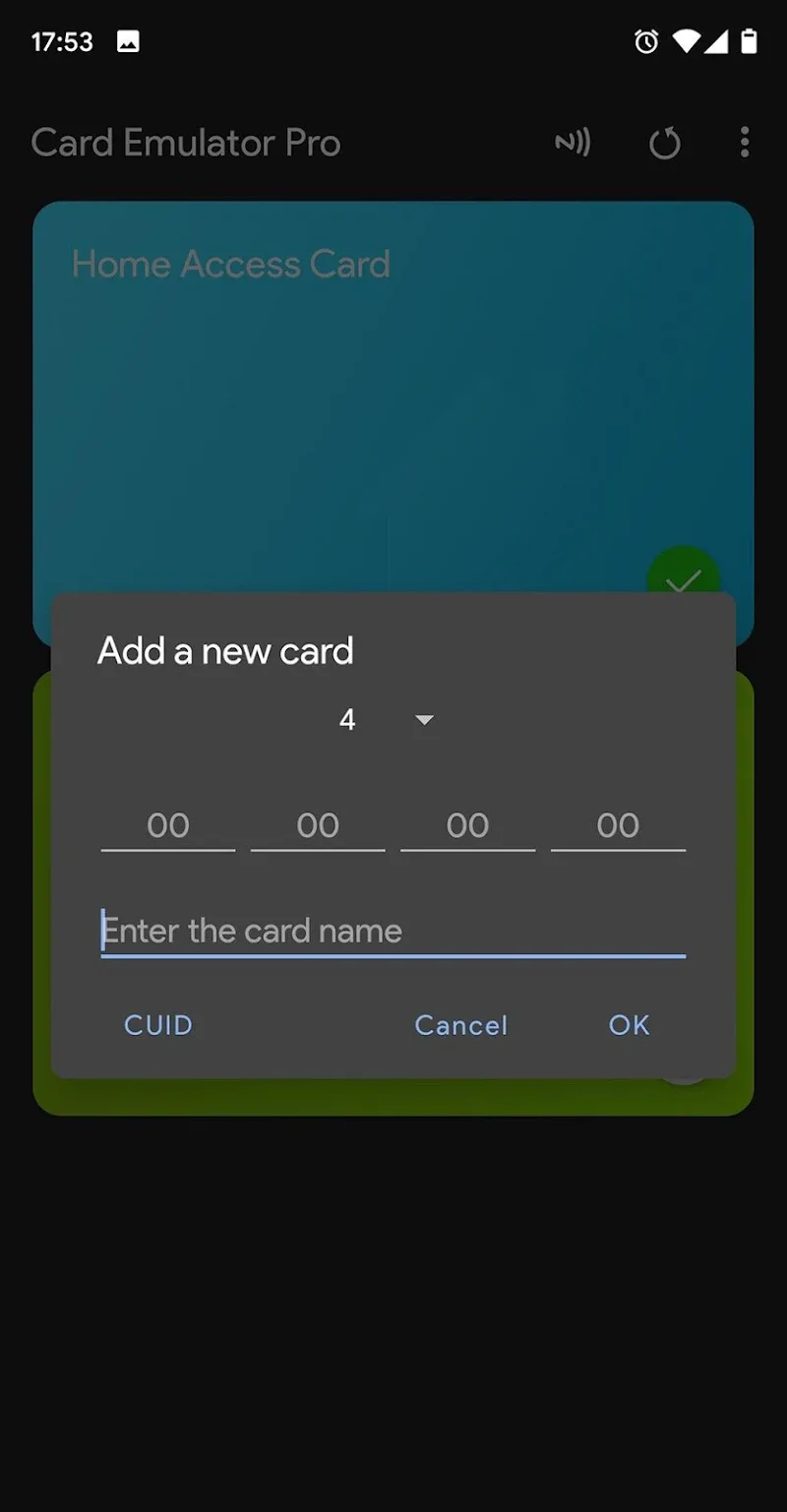Click the first 00 byte field
Viewport: 787px width, 1512px height.
(167, 825)
